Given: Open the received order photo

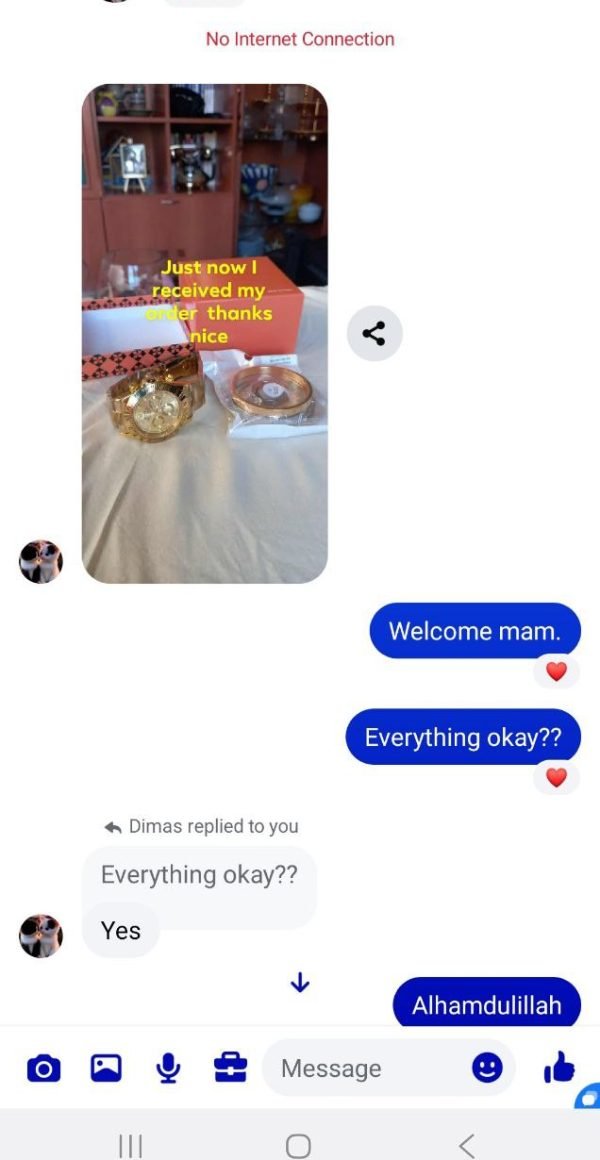Looking at the screenshot, I should coord(204,333).
